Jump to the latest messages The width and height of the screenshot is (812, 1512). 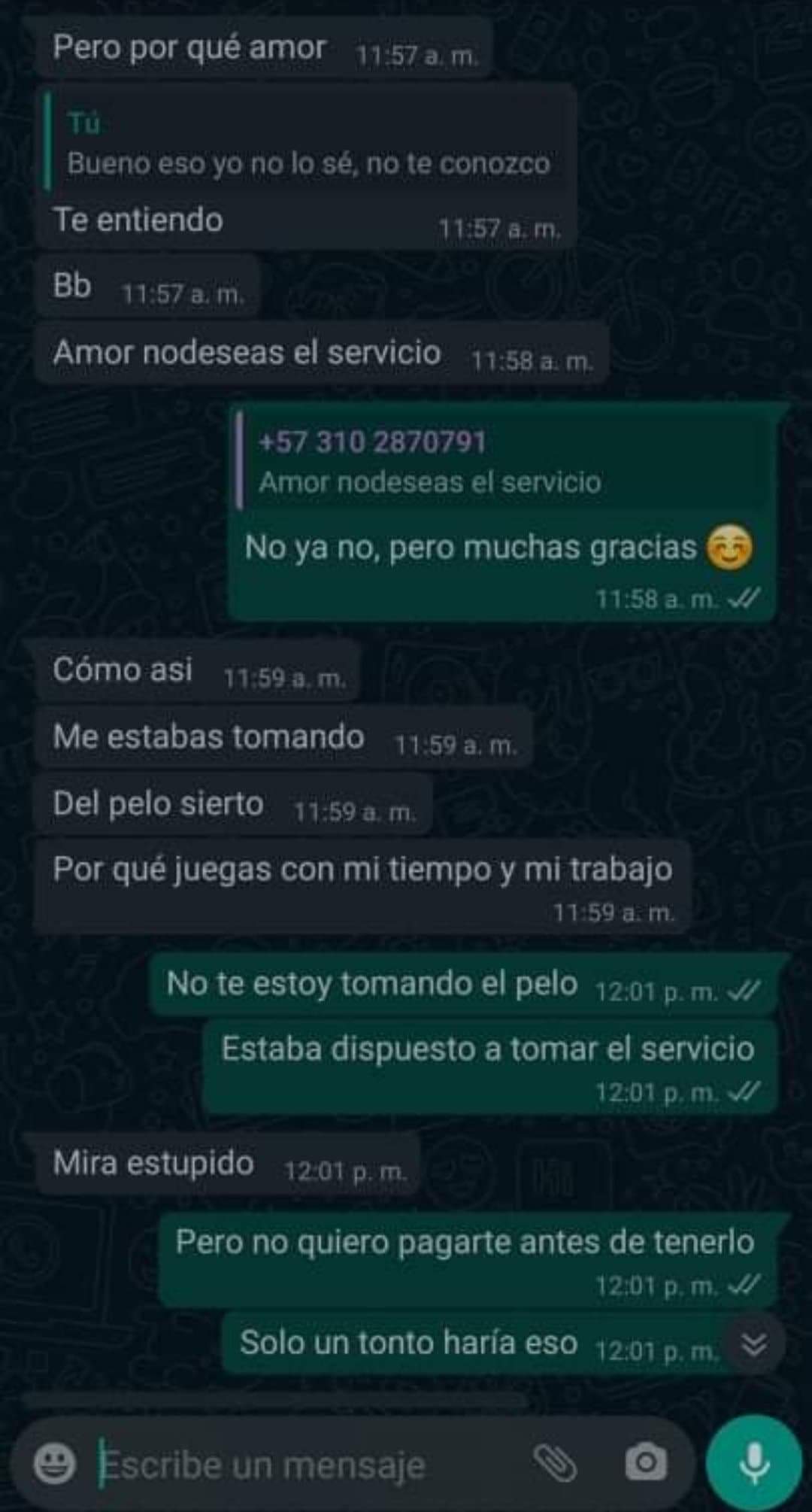[x=753, y=1343]
